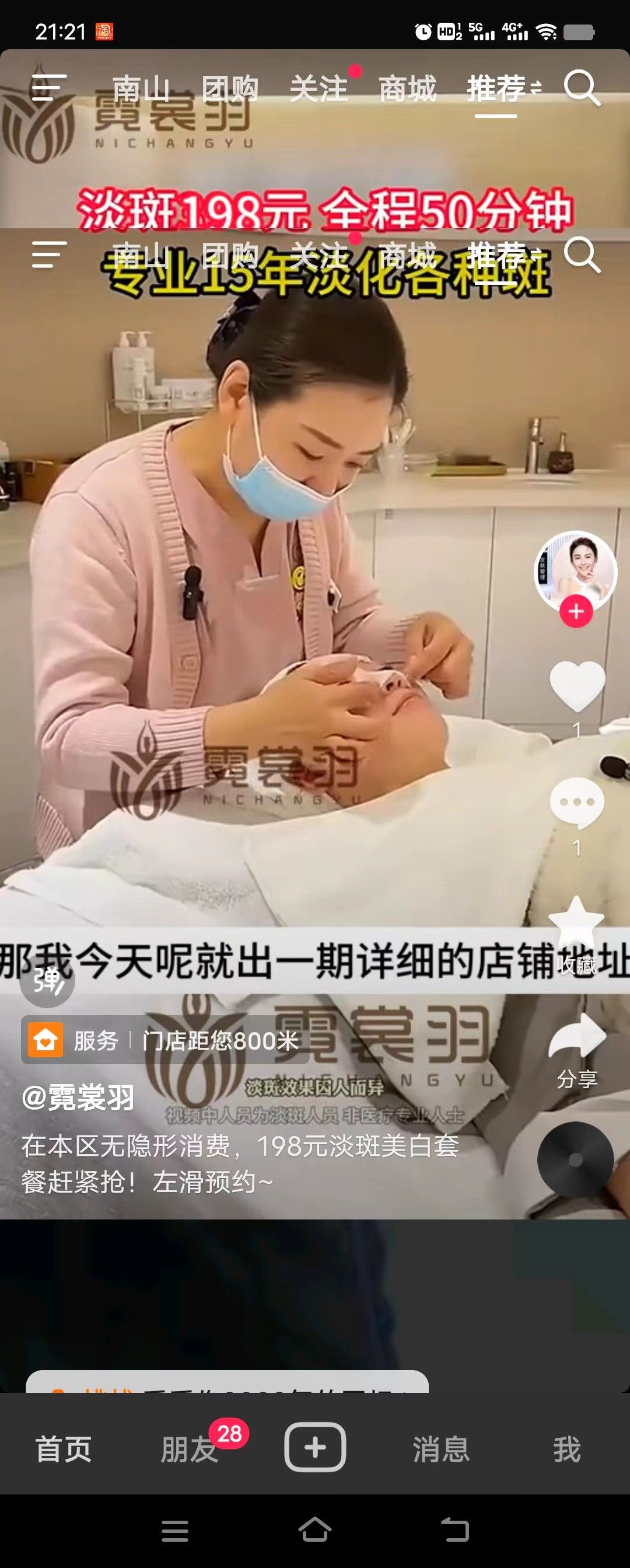Create a new post with the plus button
630x1568 pixels.
(x=315, y=1448)
